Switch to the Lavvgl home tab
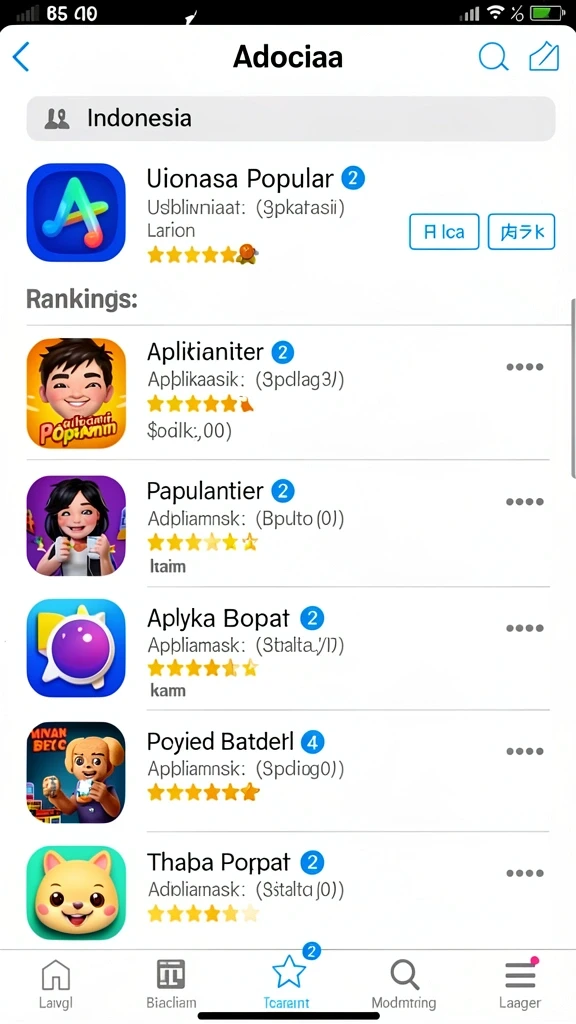 tap(56, 984)
